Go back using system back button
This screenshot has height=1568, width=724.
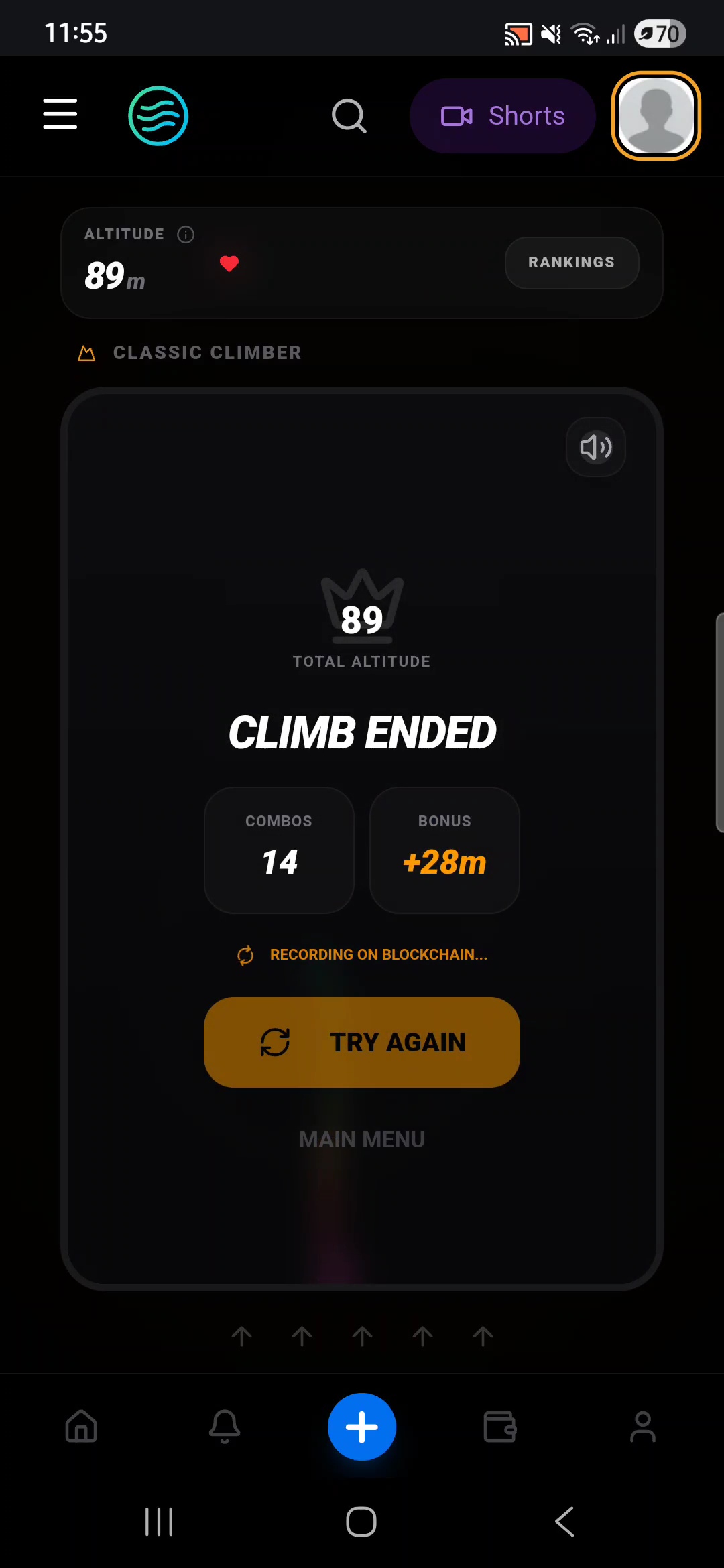564,1522
